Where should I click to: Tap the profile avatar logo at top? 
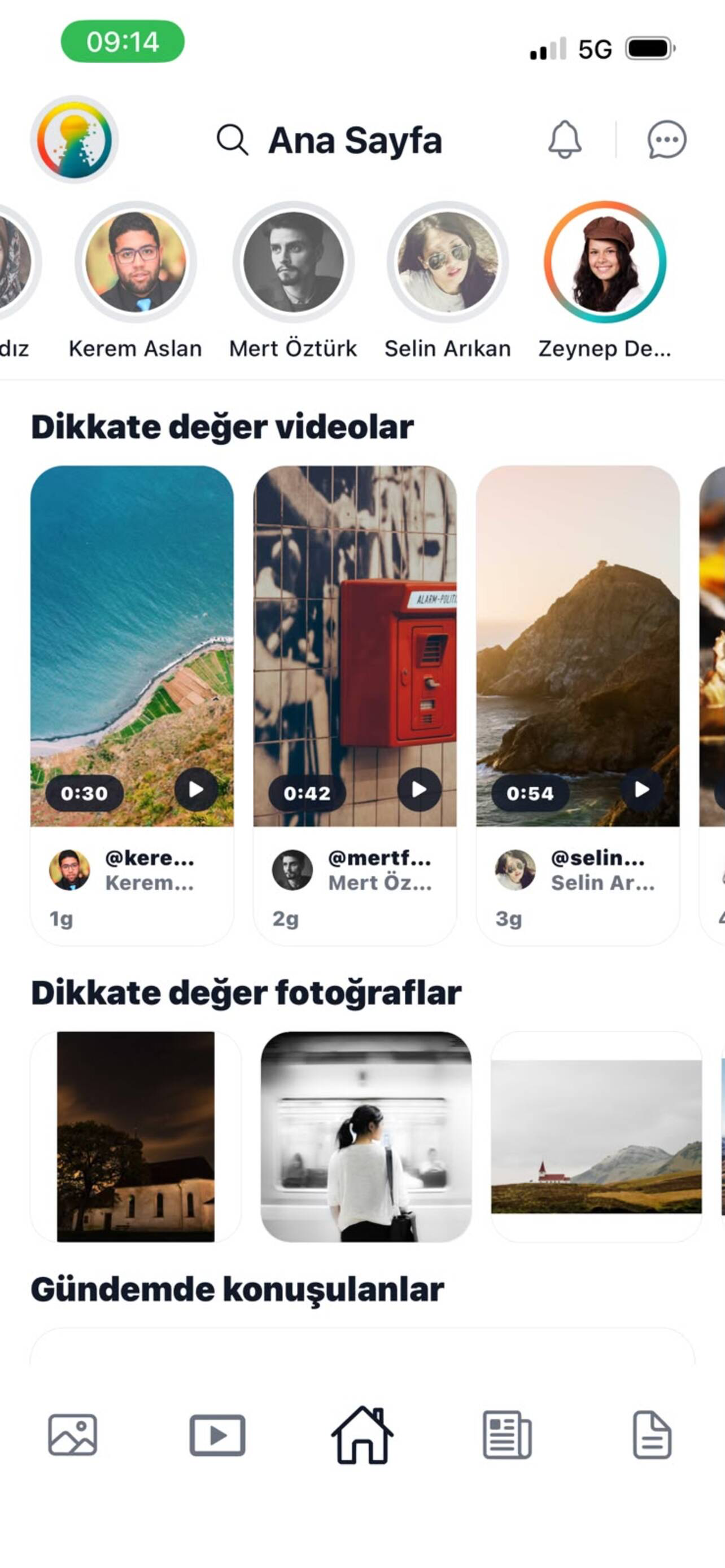tap(75, 139)
